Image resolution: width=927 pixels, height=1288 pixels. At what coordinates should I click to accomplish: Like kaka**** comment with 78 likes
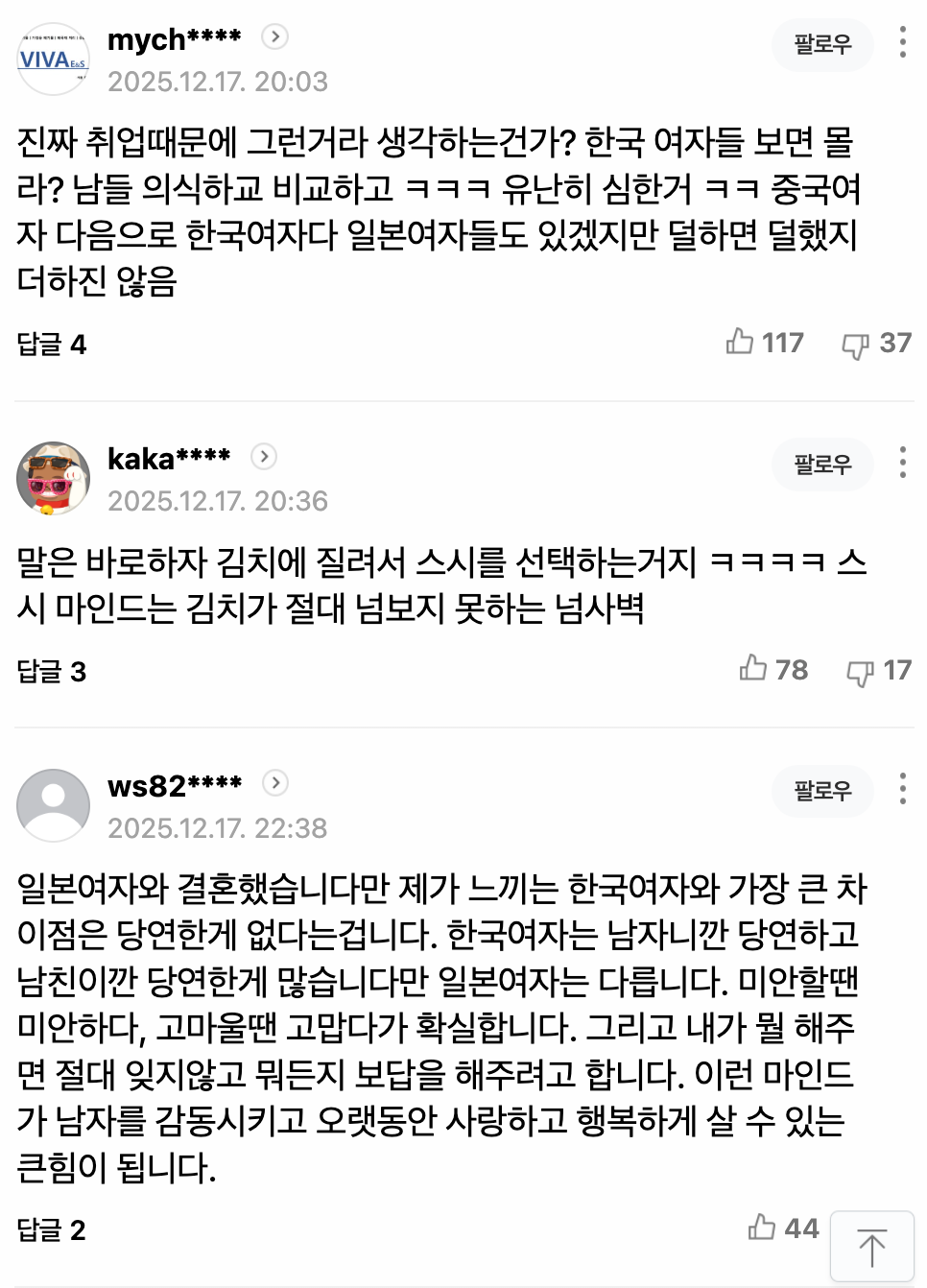click(753, 669)
